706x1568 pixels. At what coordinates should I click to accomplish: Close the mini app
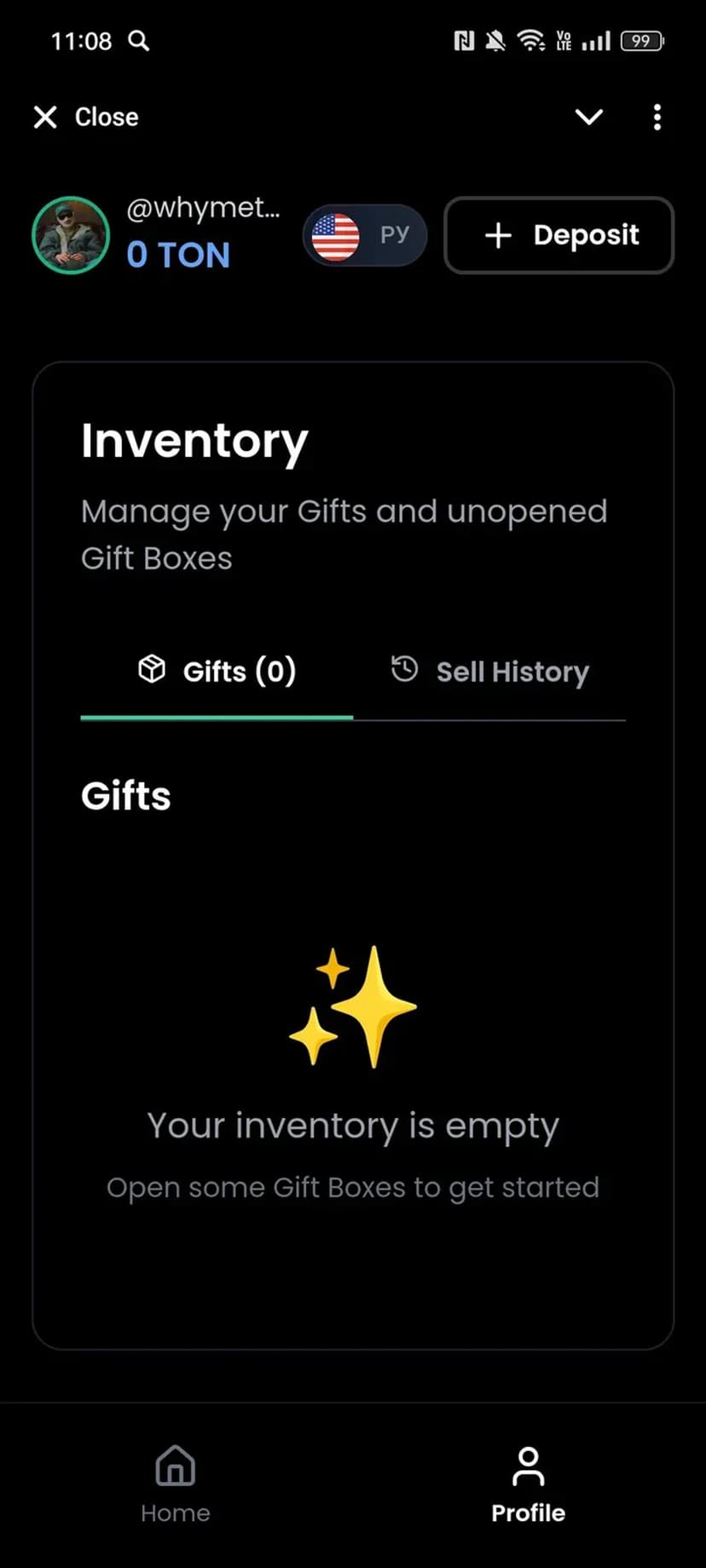[x=85, y=117]
